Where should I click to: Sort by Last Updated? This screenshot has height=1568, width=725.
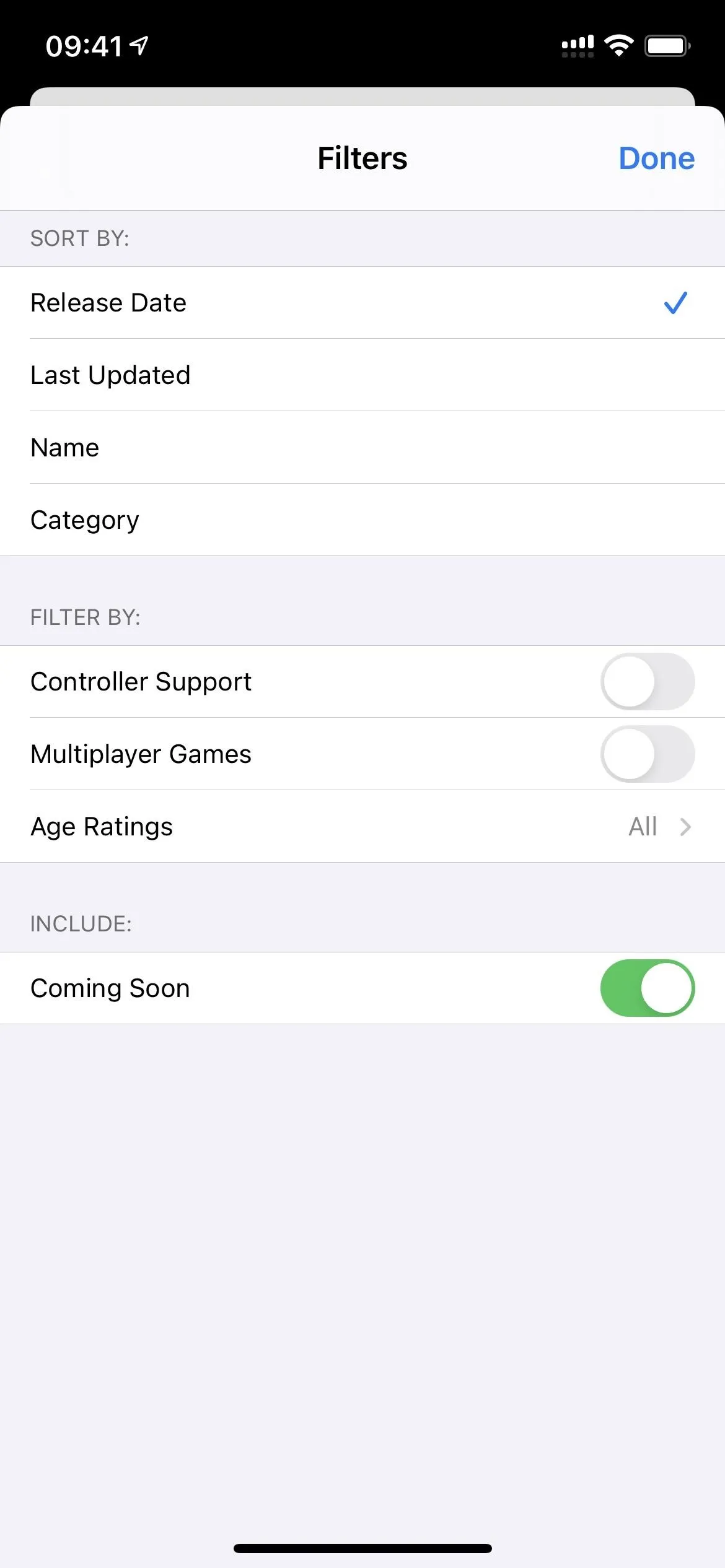point(362,375)
